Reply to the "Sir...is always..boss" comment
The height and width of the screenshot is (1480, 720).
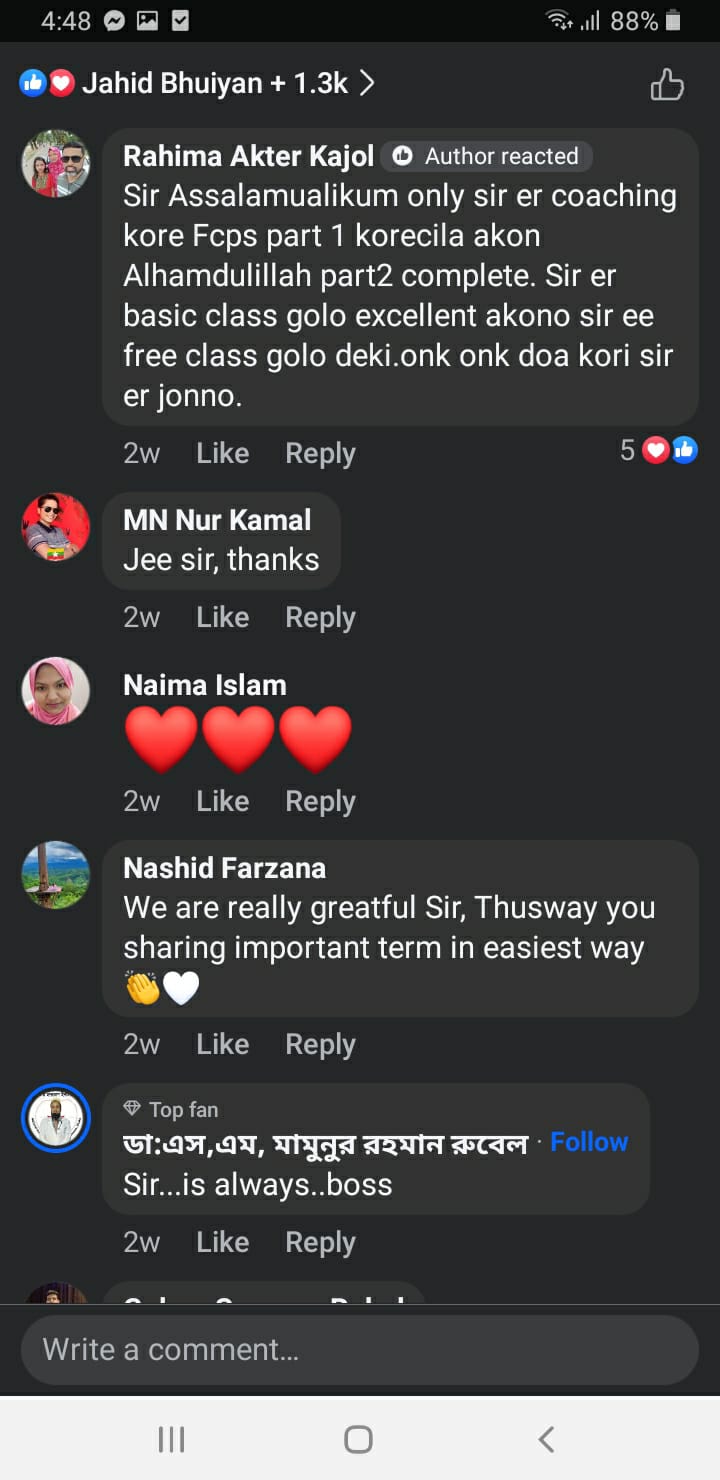point(320,1242)
